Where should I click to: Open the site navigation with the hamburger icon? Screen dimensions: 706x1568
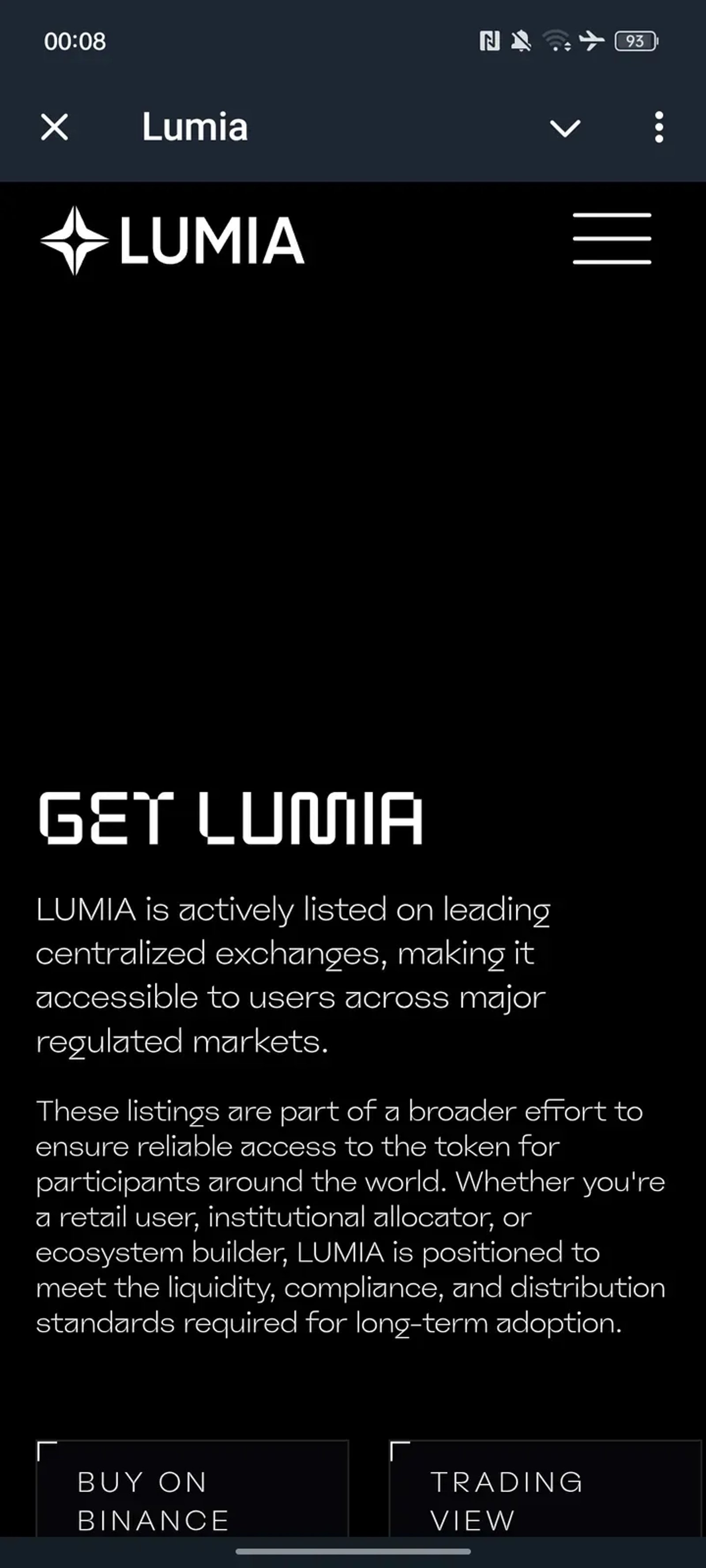coord(613,237)
